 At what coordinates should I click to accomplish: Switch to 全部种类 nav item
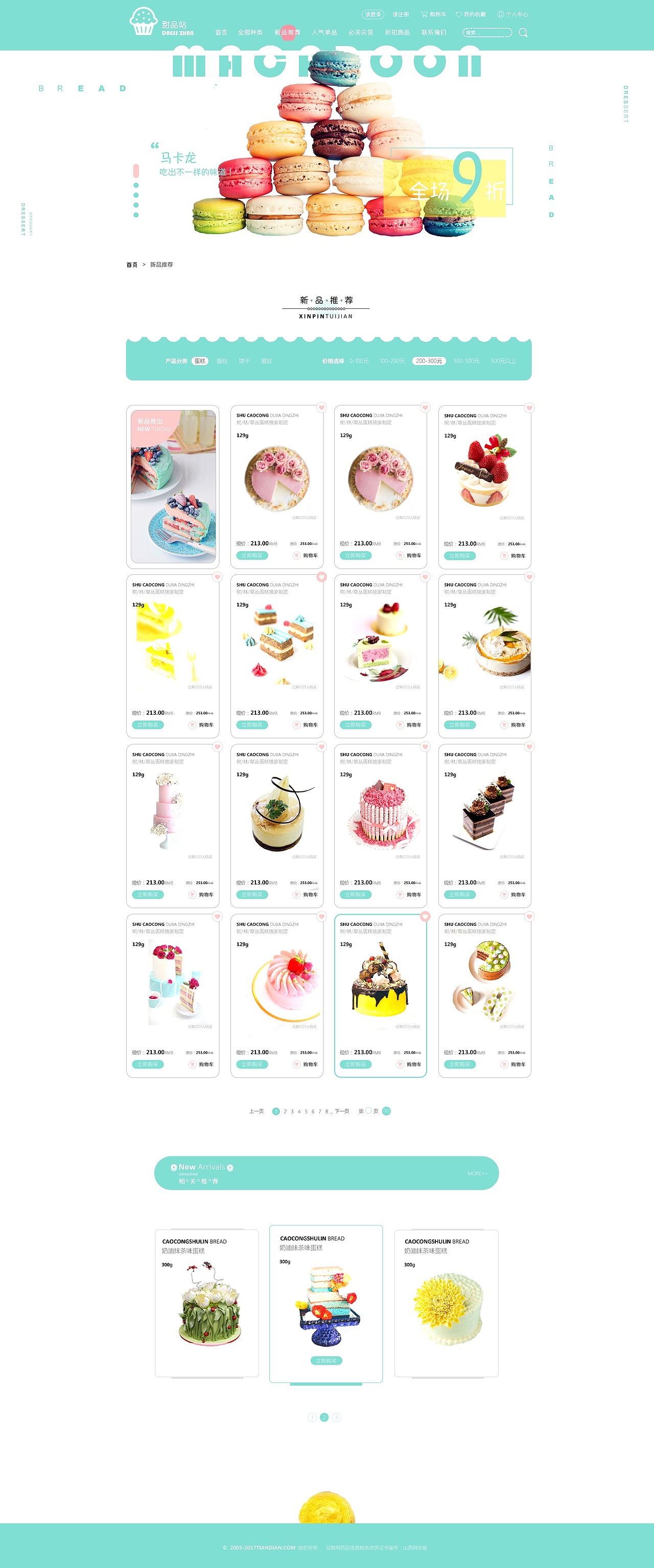point(250,32)
